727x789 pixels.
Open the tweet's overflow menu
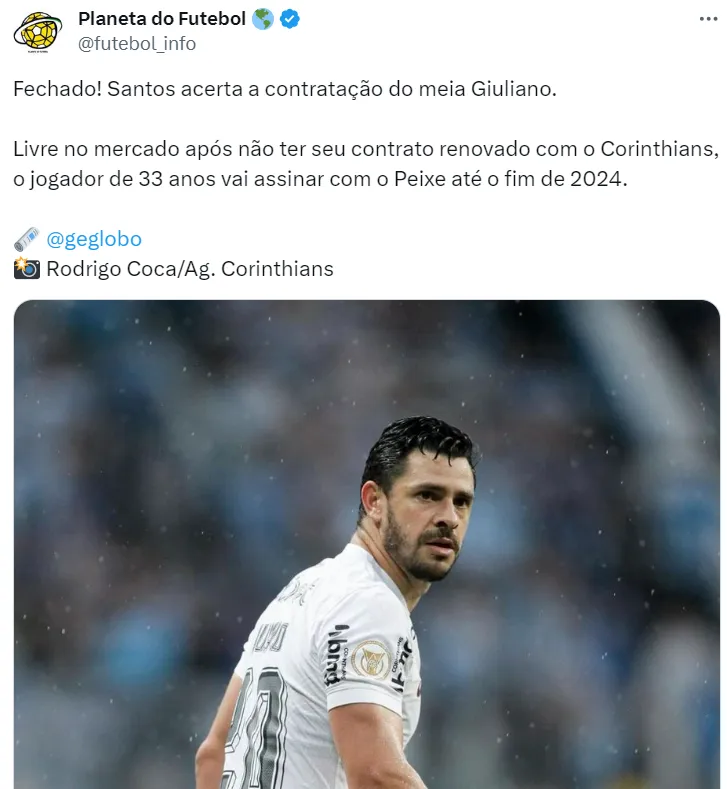pyautogui.click(x=706, y=19)
